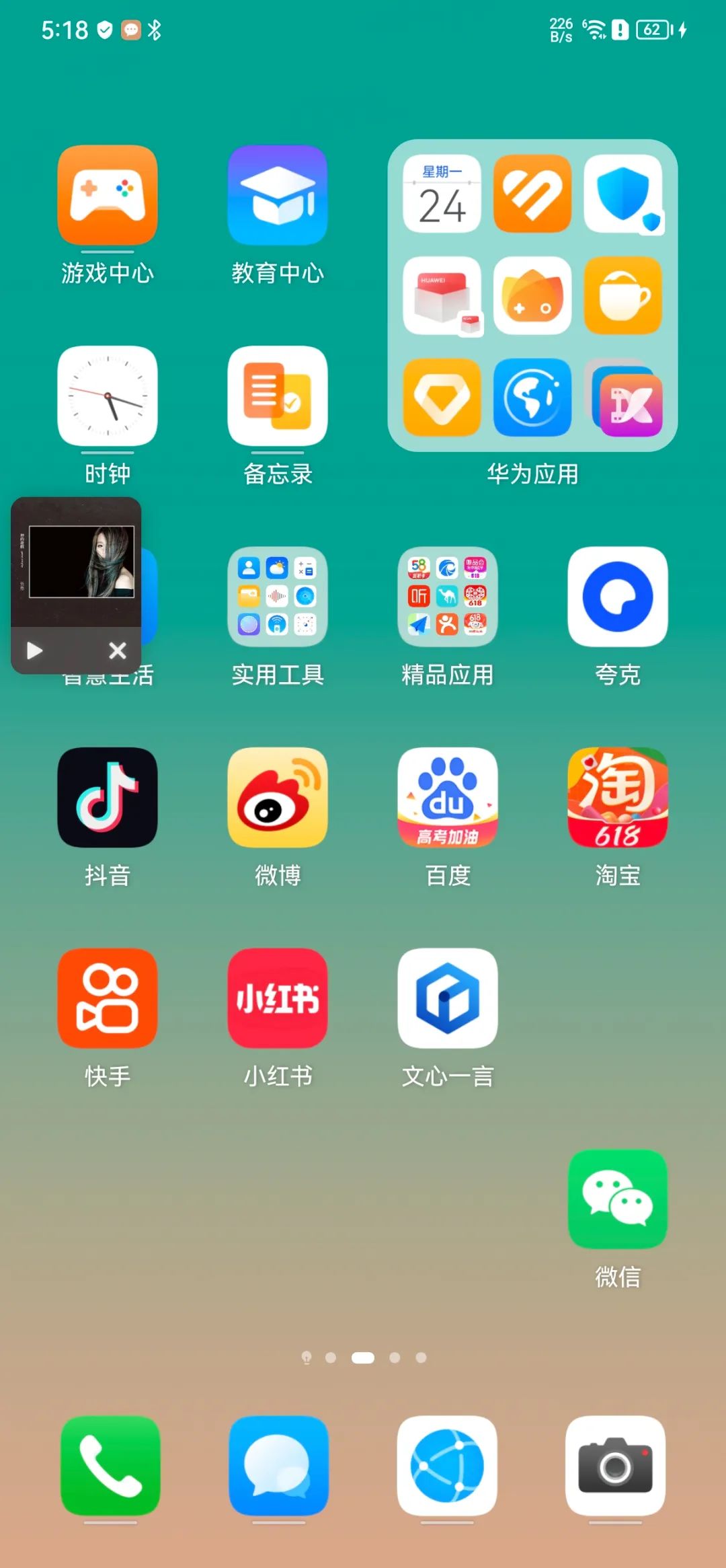This screenshot has width=726, height=1568.
Task: Open the 时钟 clock app
Action: click(108, 396)
